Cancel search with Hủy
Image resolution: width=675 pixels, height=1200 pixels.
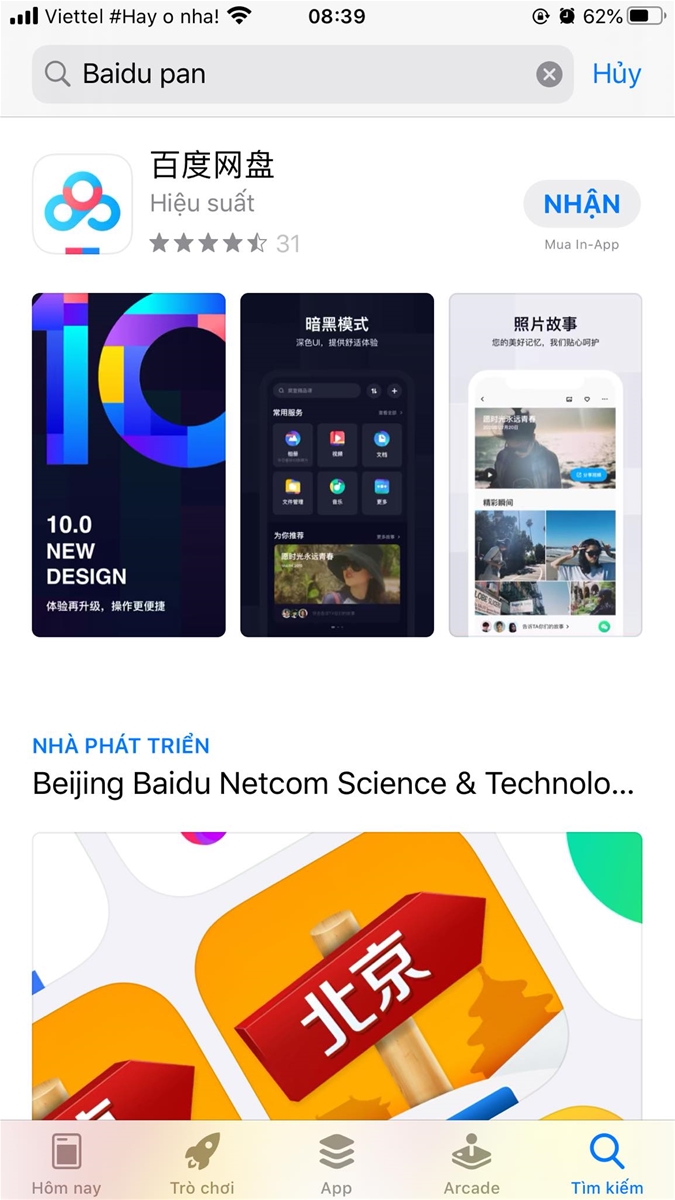pos(616,74)
